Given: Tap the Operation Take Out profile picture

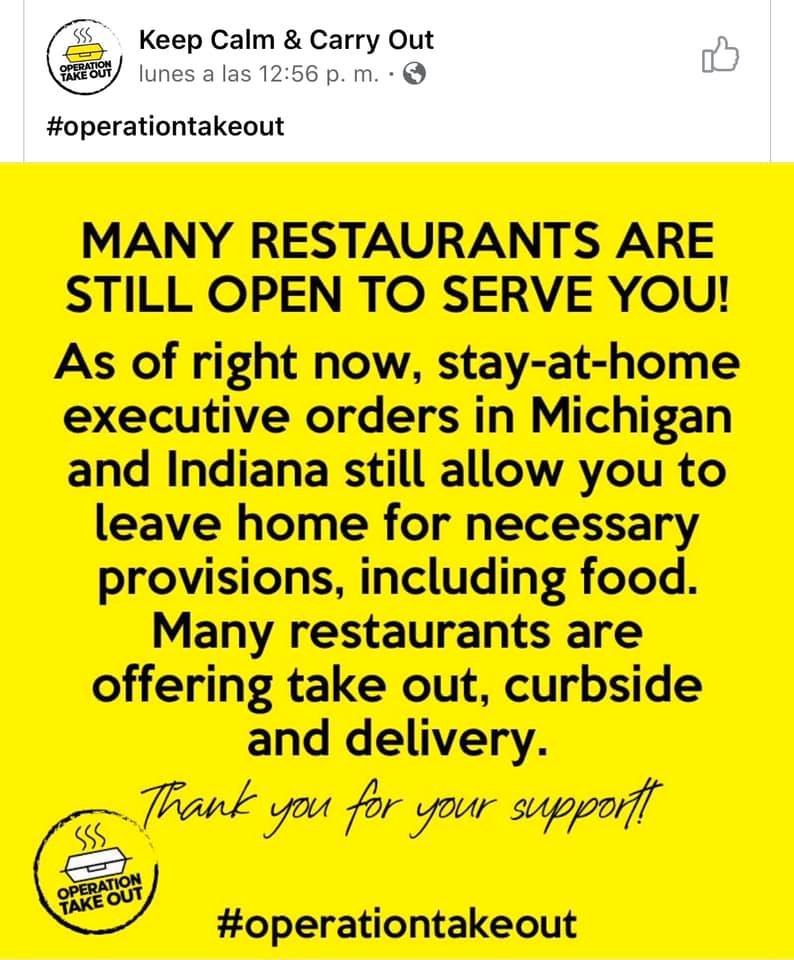Looking at the screenshot, I should (85, 57).
